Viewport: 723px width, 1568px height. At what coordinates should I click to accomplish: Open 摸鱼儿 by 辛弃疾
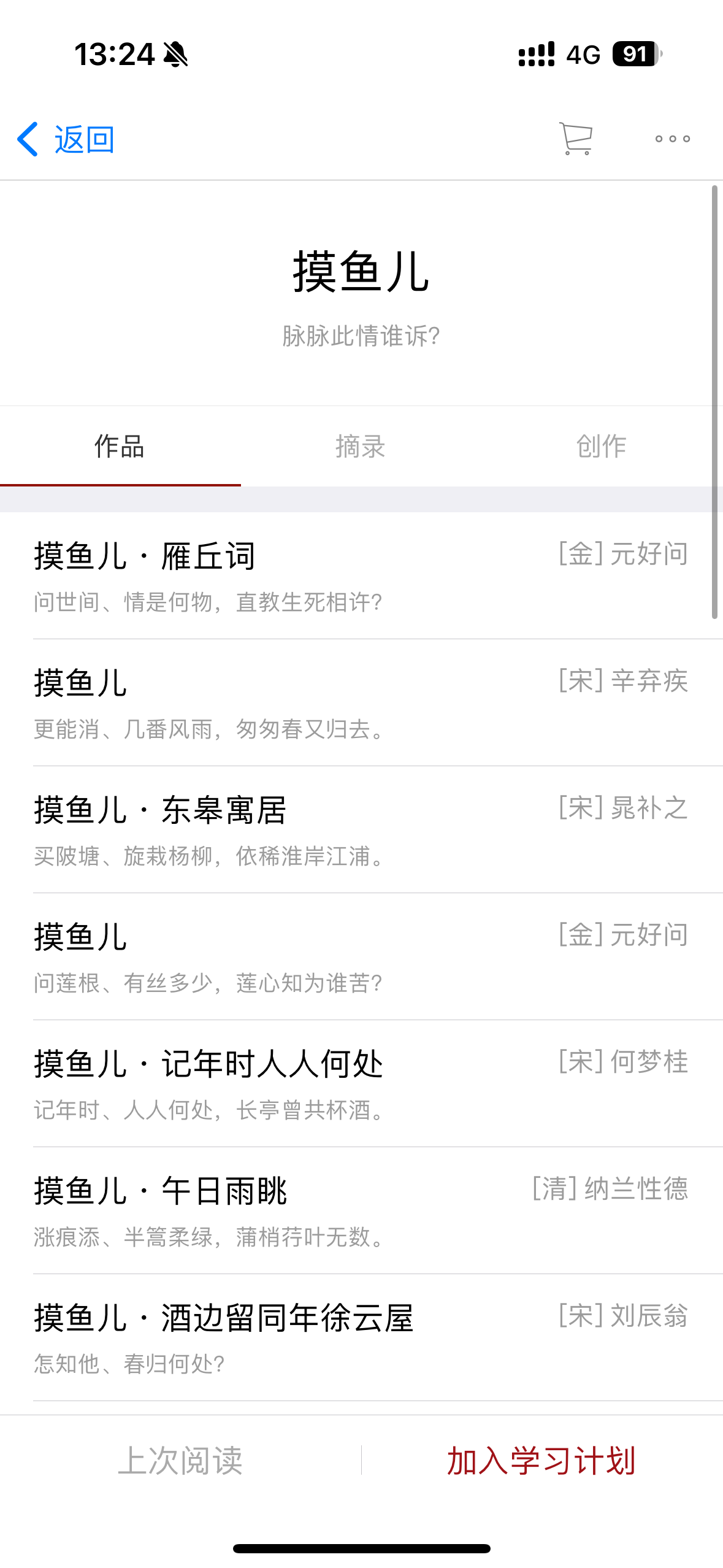pyautogui.click(x=361, y=702)
